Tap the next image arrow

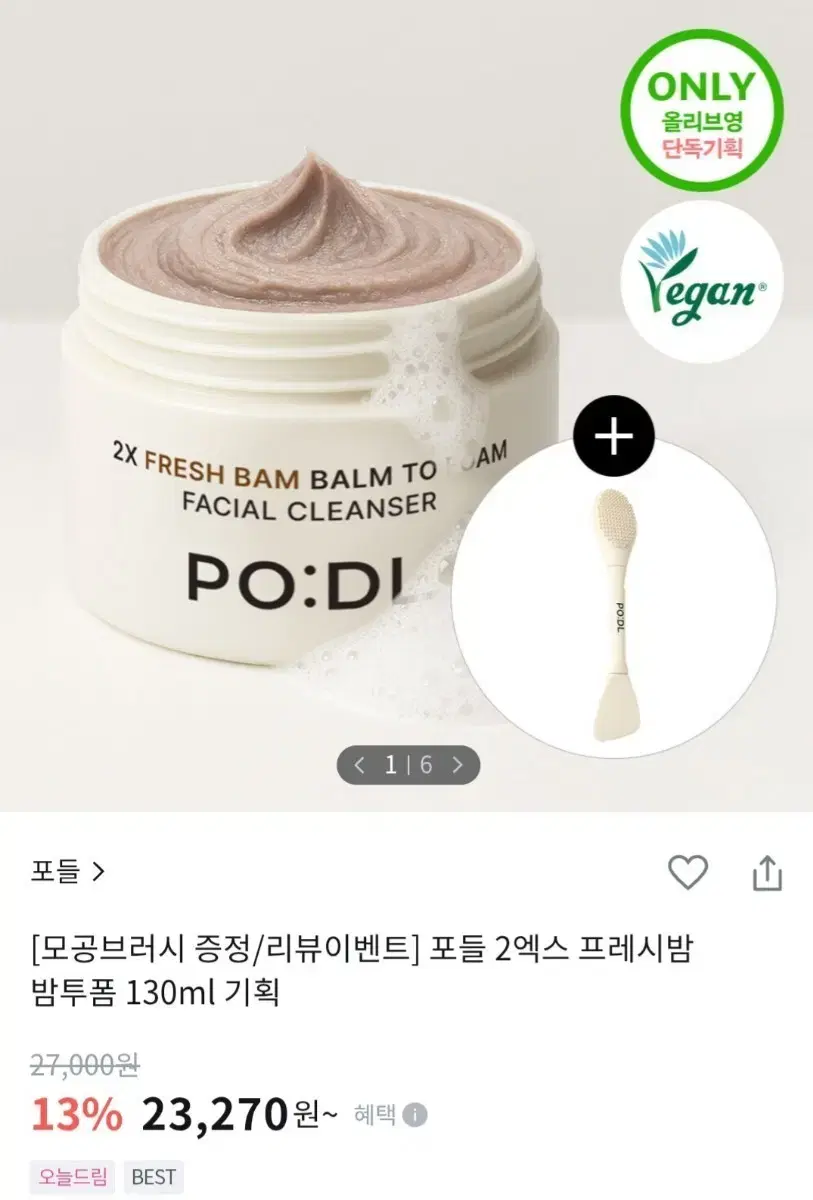click(459, 763)
